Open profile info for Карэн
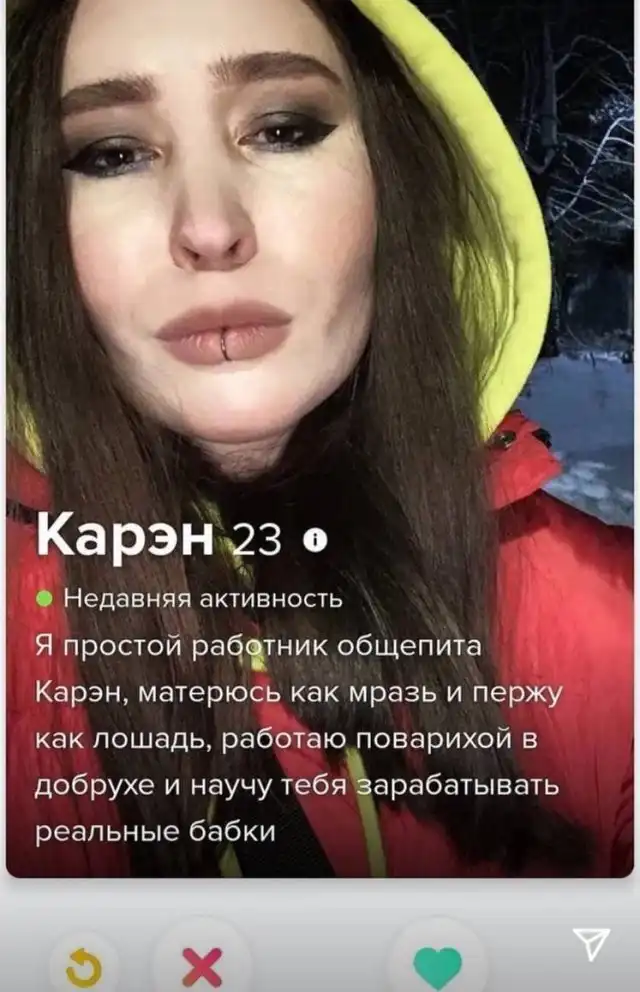The width and height of the screenshot is (640, 992). [315, 541]
